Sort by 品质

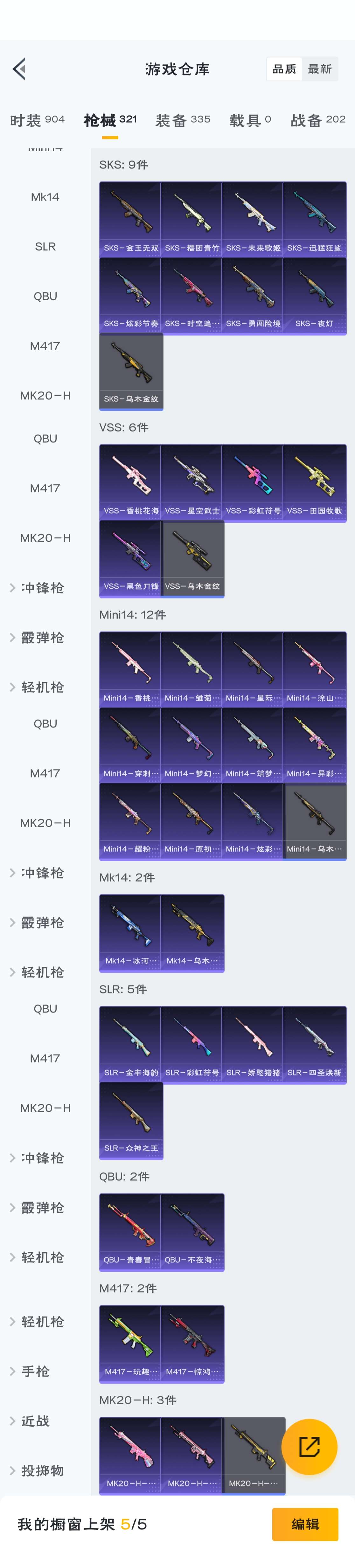click(284, 69)
